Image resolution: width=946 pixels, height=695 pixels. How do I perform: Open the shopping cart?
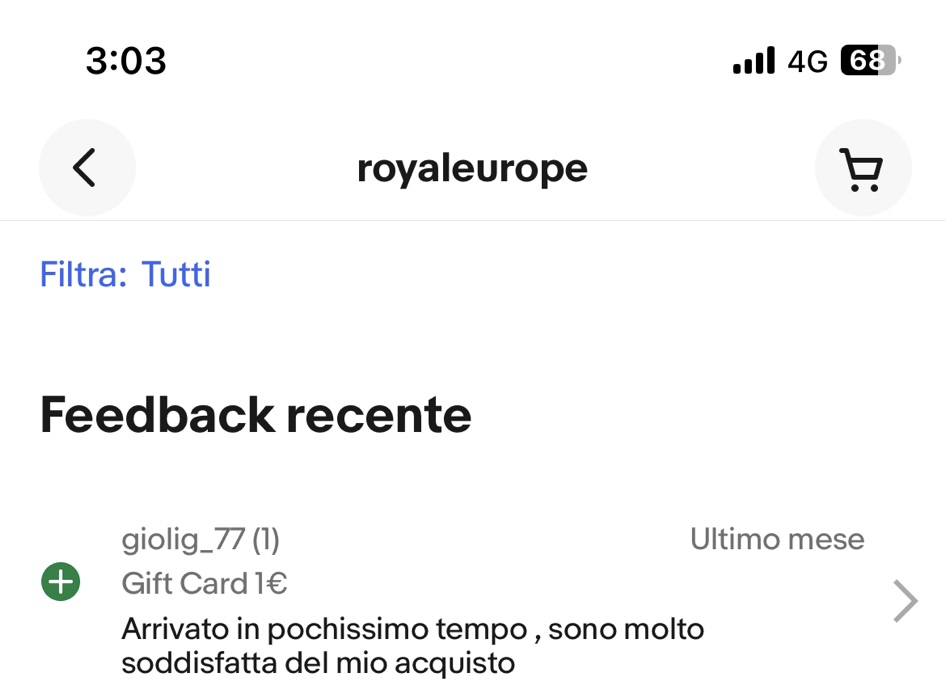862,168
